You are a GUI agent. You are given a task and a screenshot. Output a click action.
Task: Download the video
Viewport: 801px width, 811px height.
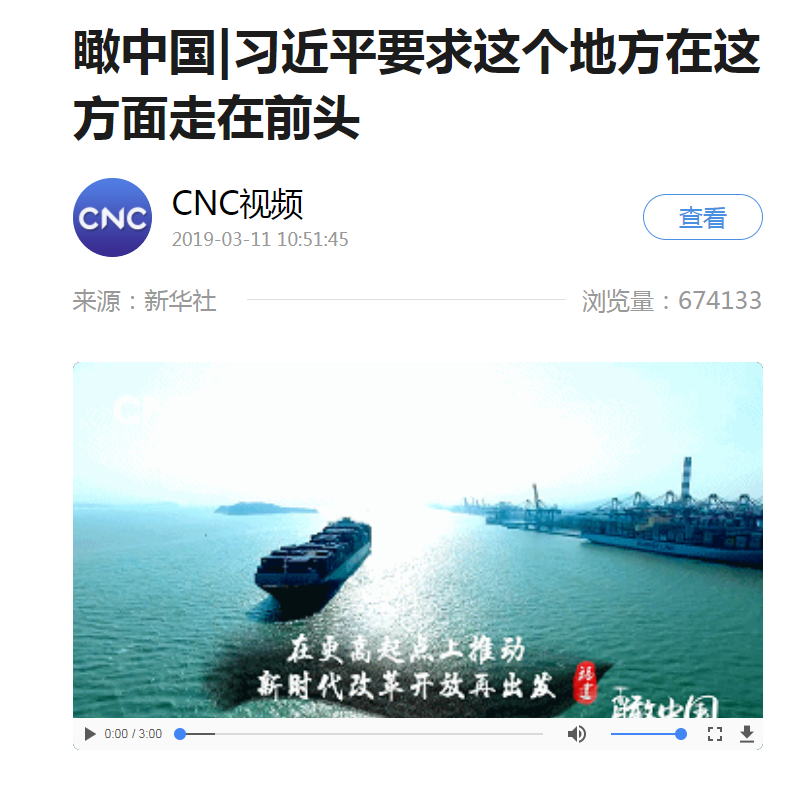746,734
